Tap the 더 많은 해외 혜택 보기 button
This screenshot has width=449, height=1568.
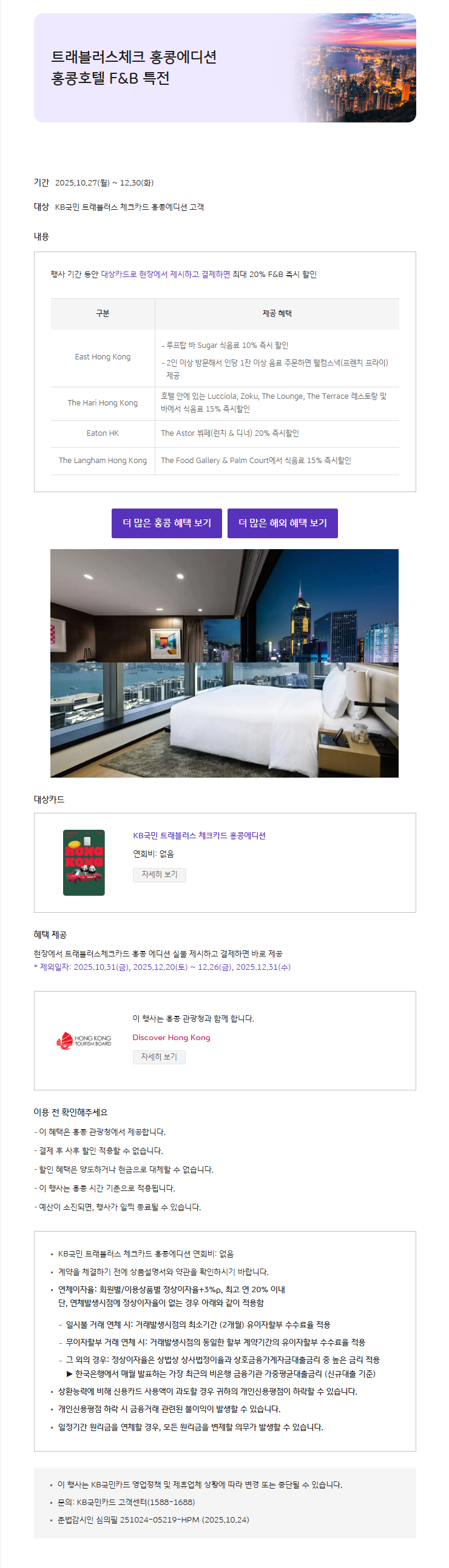click(283, 523)
